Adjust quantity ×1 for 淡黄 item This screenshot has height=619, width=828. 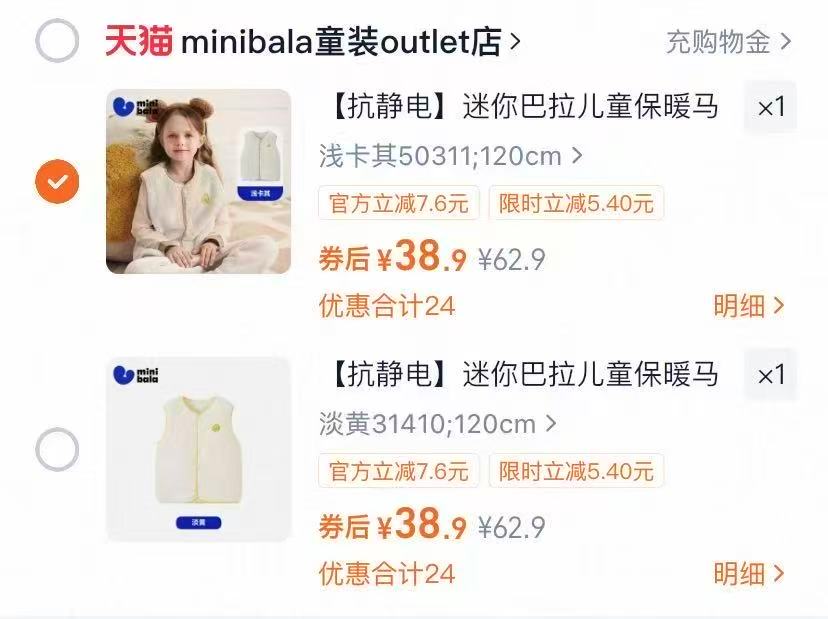[x=770, y=375]
